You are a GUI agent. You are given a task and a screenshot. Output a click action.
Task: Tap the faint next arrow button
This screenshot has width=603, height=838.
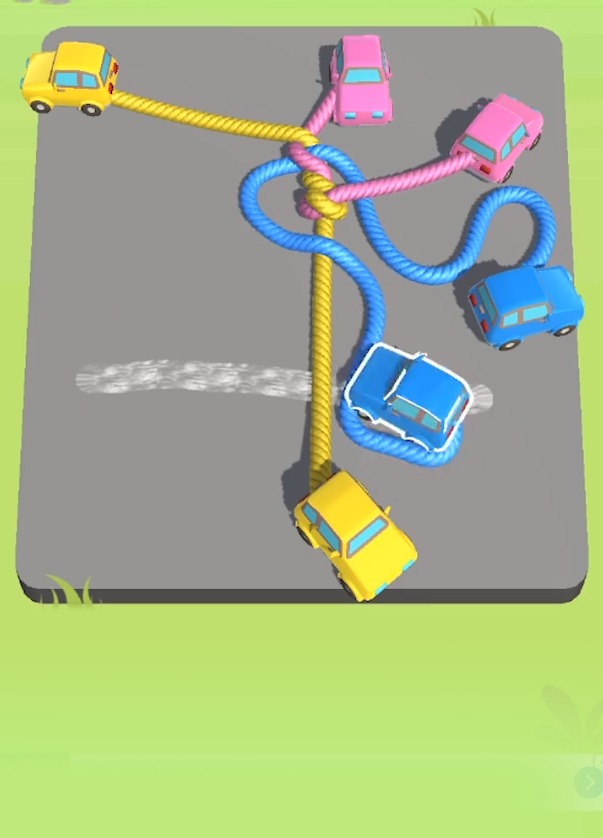(586, 782)
